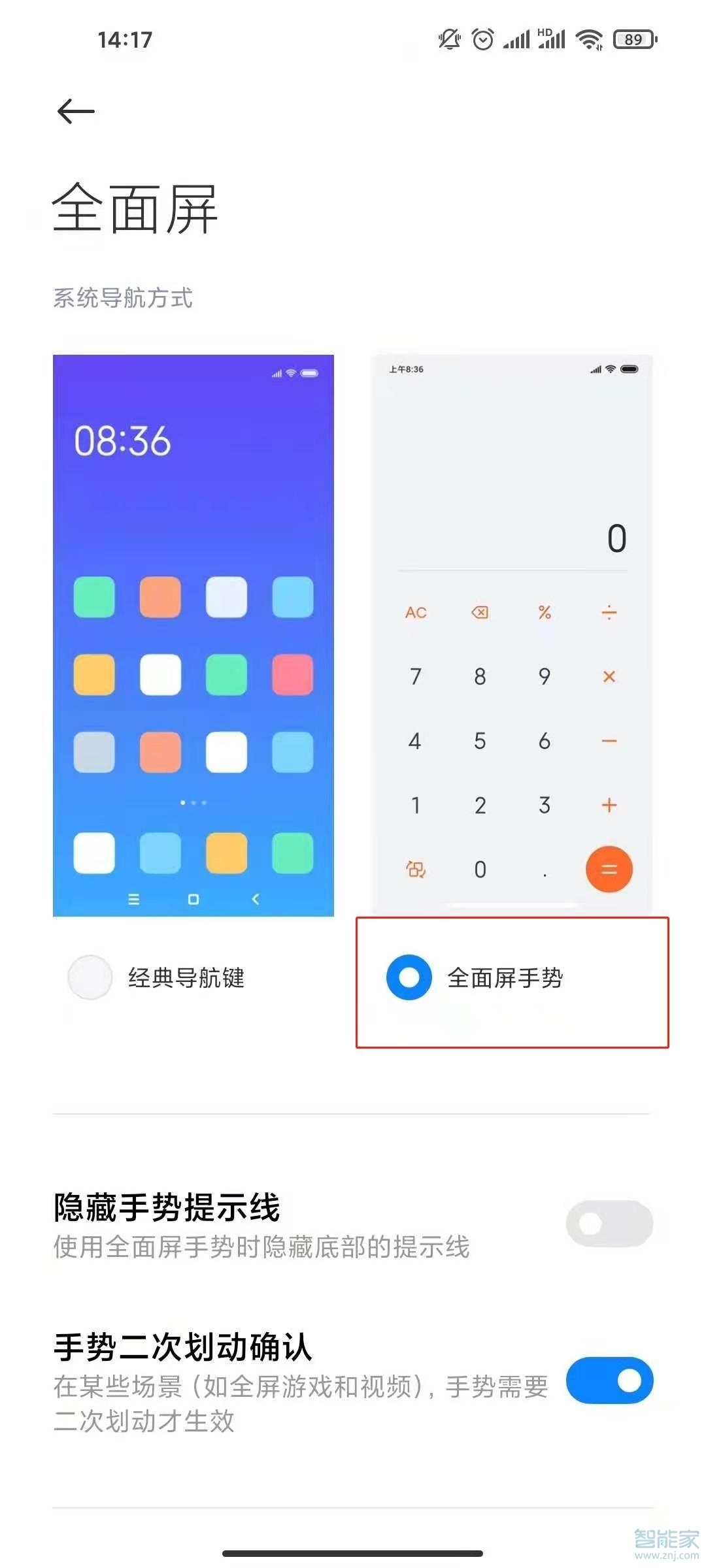Disable the 手势二次划动确认 toggle

[x=608, y=1380]
